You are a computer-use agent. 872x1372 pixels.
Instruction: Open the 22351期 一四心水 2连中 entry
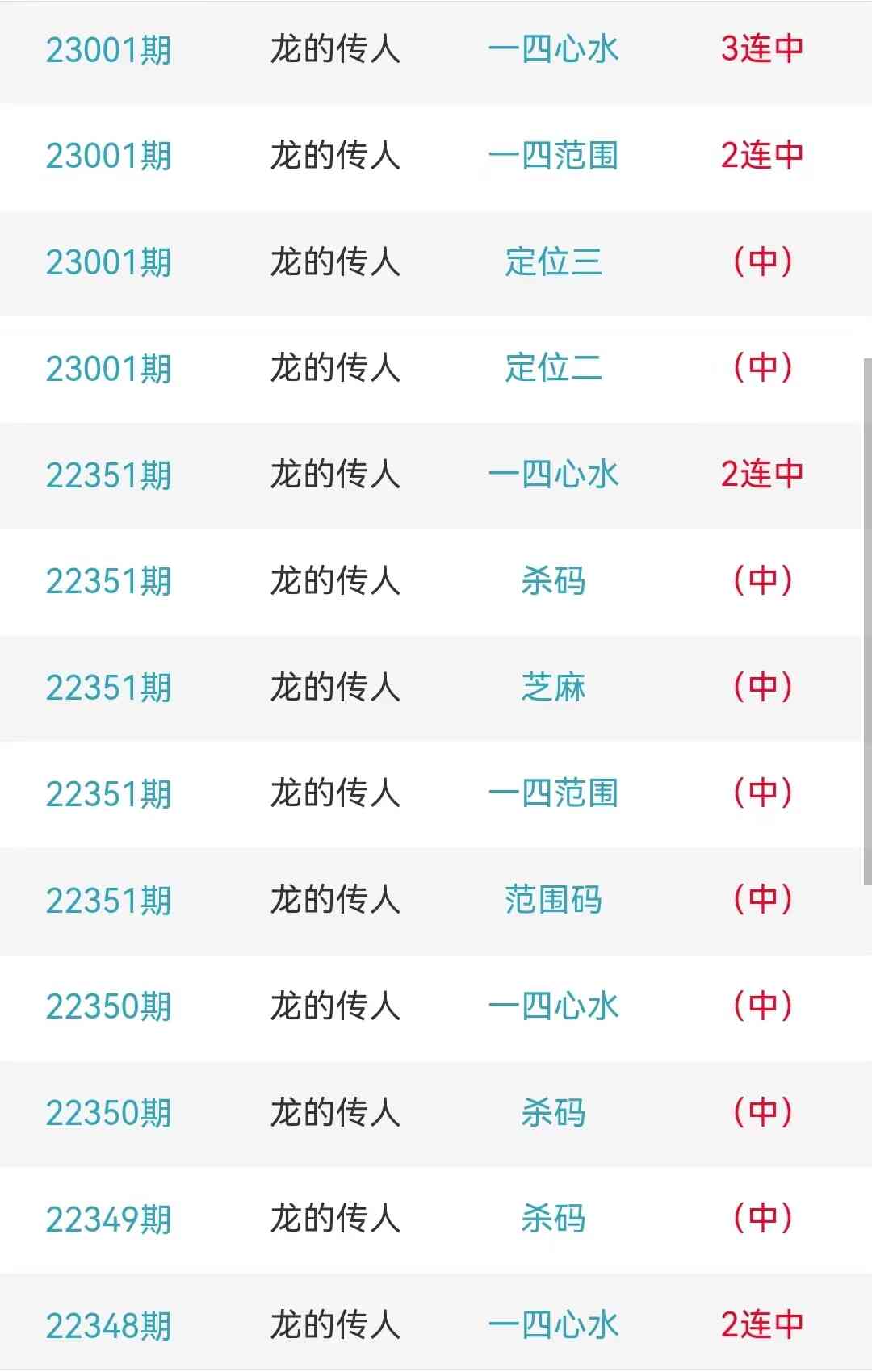click(553, 475)
